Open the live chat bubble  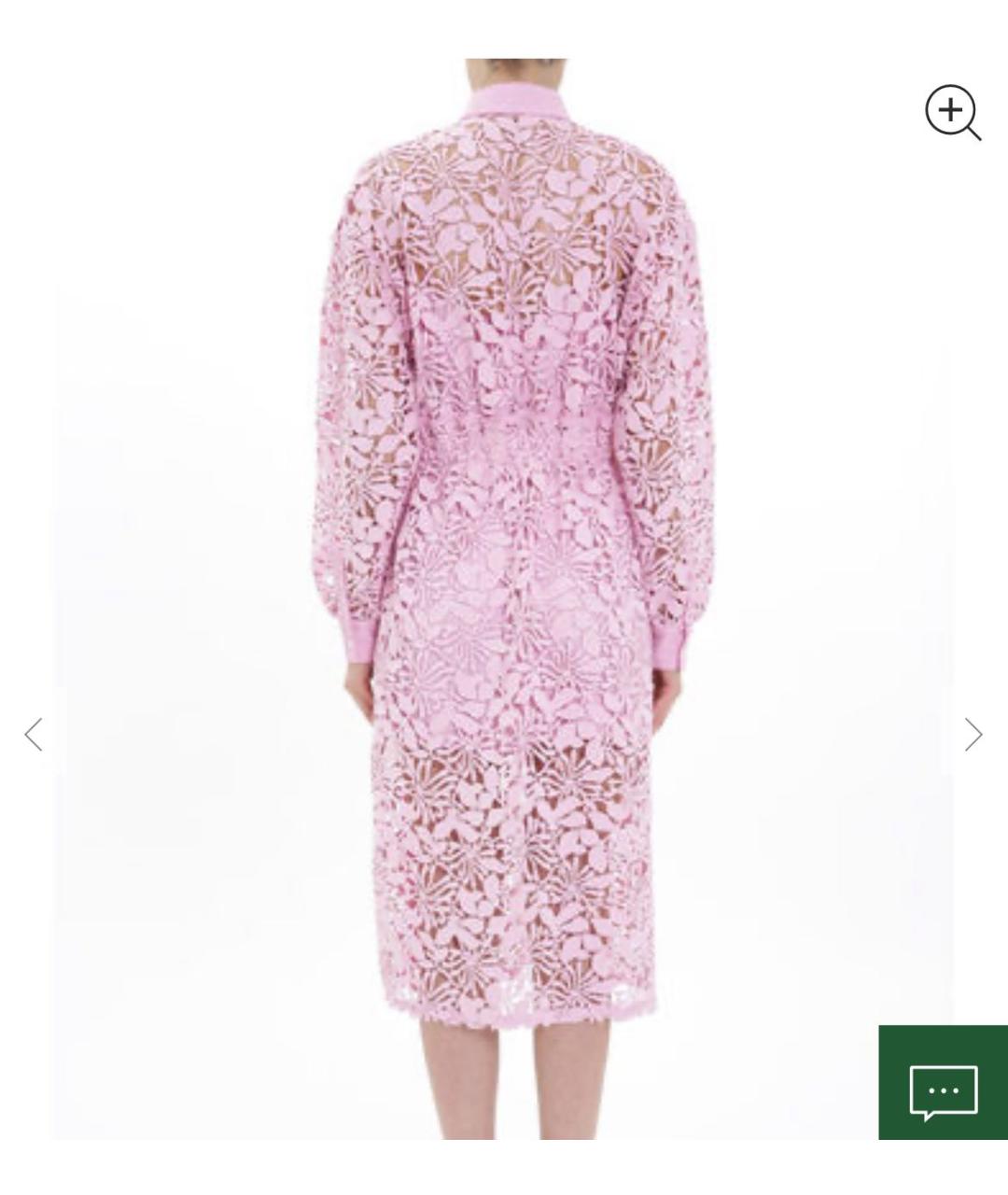pyautogui.click(x=943, y=1089)
